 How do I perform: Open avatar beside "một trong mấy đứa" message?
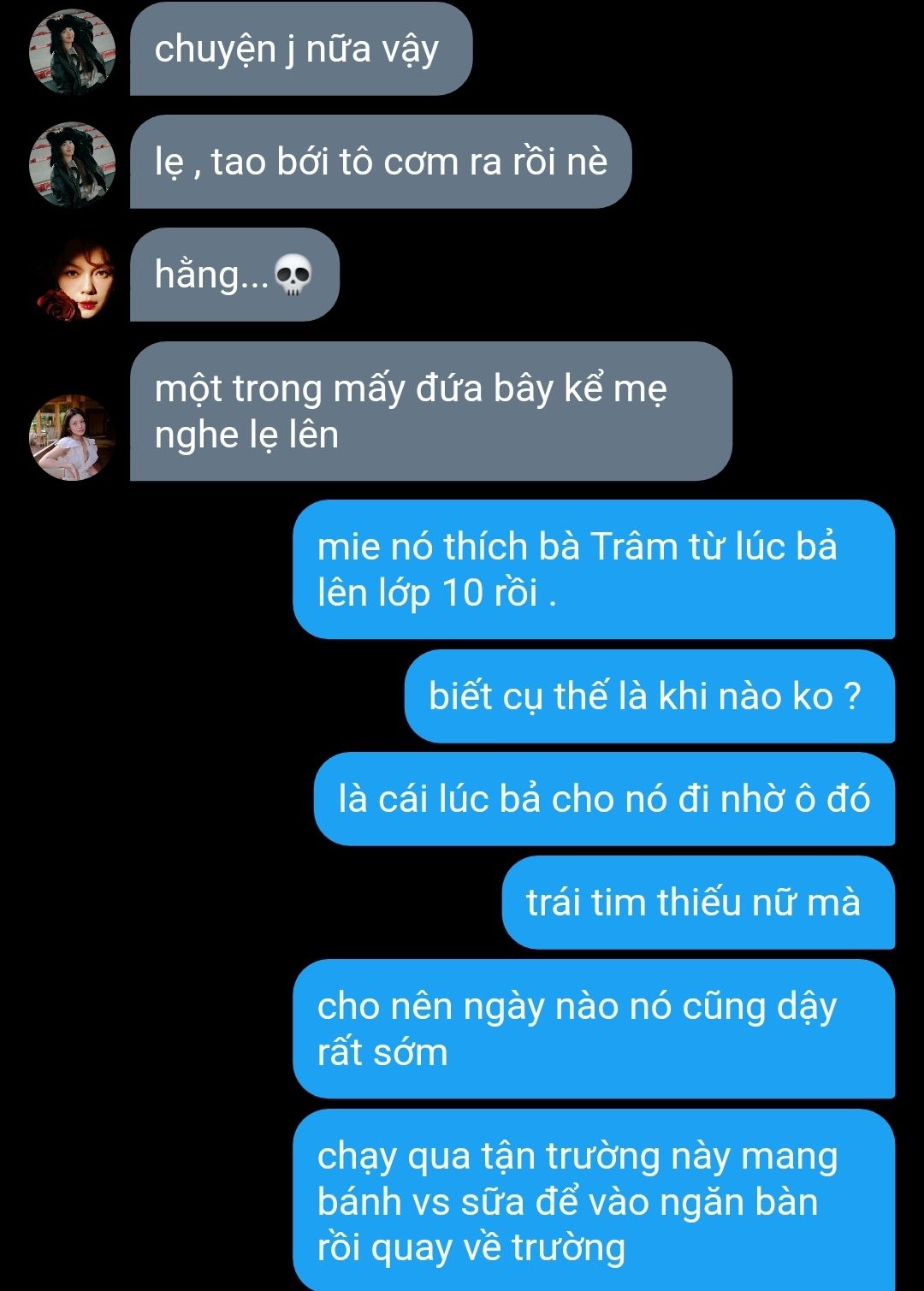coord(73,437)
